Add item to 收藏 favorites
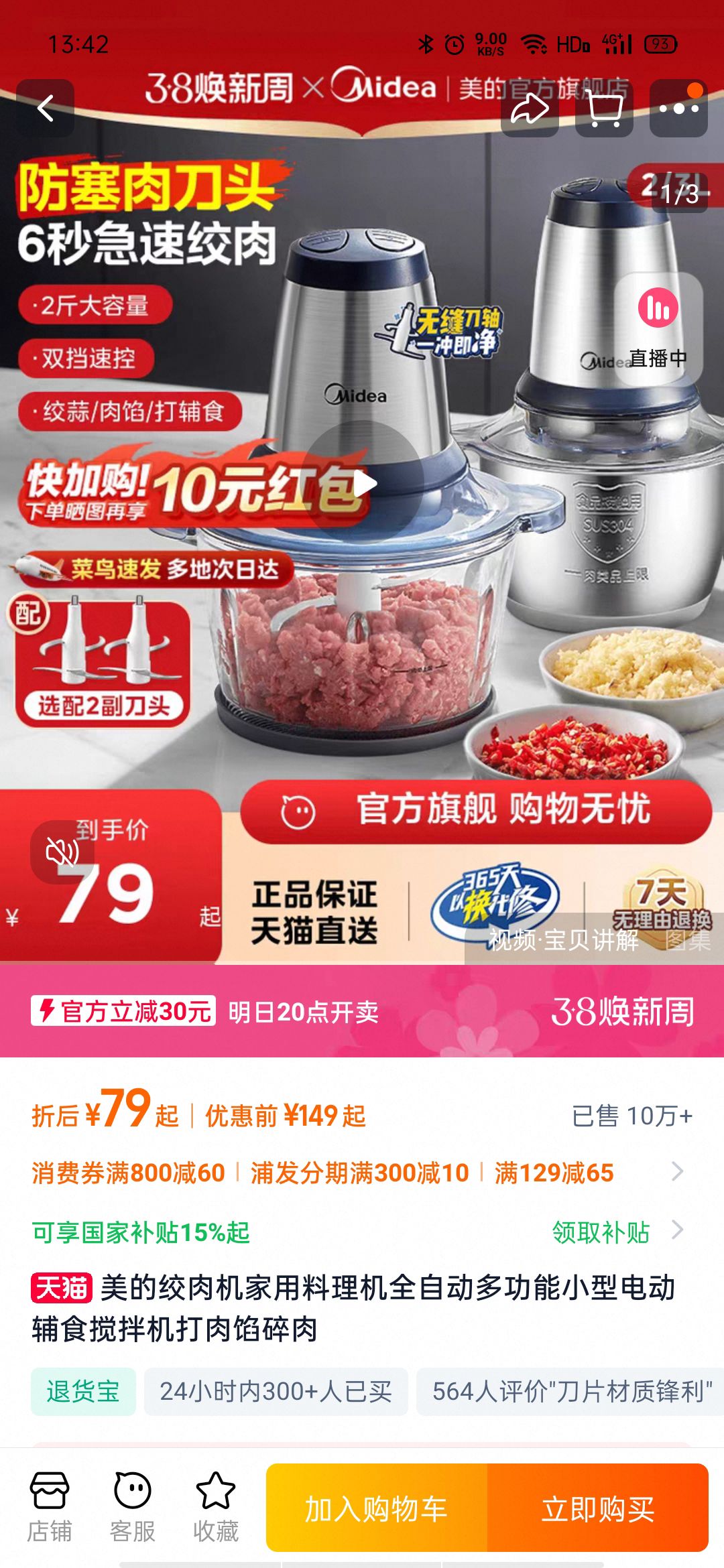This screenshot has width=724, height=1568. coord(215,1506)
